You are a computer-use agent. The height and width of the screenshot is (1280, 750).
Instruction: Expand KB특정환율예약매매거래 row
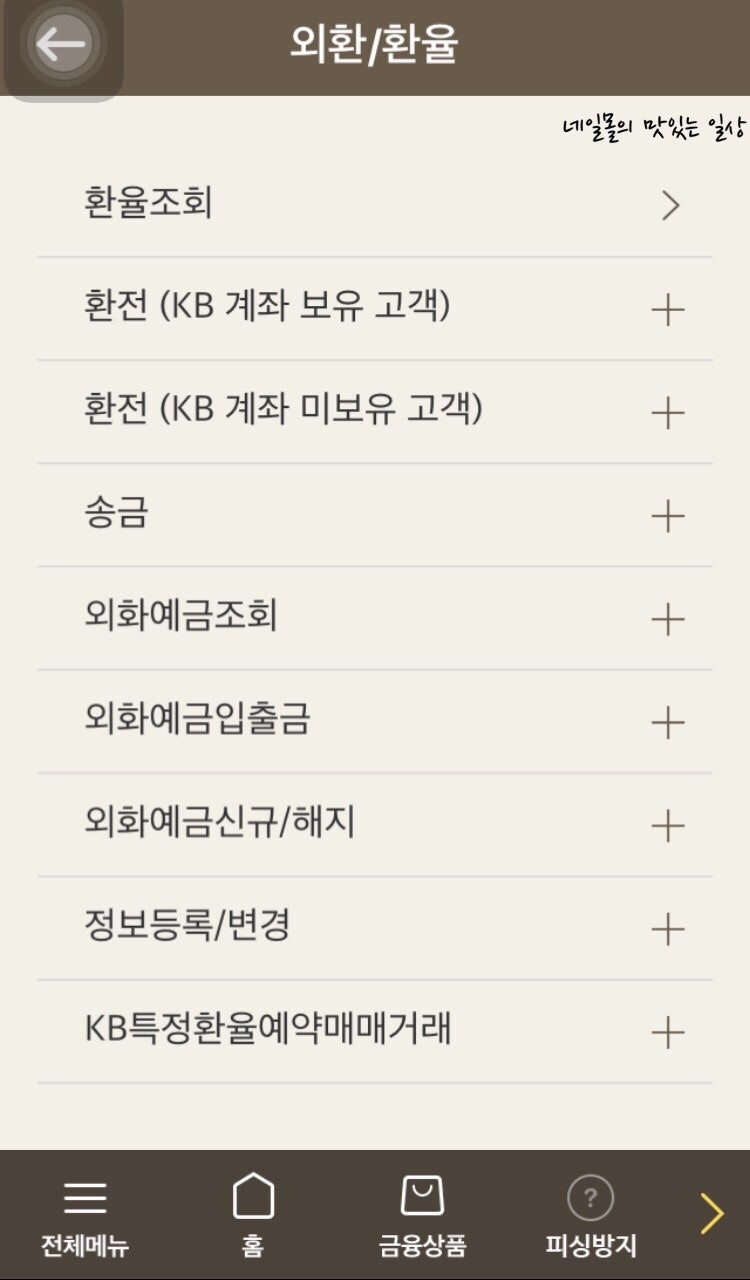coord(375,1031)
